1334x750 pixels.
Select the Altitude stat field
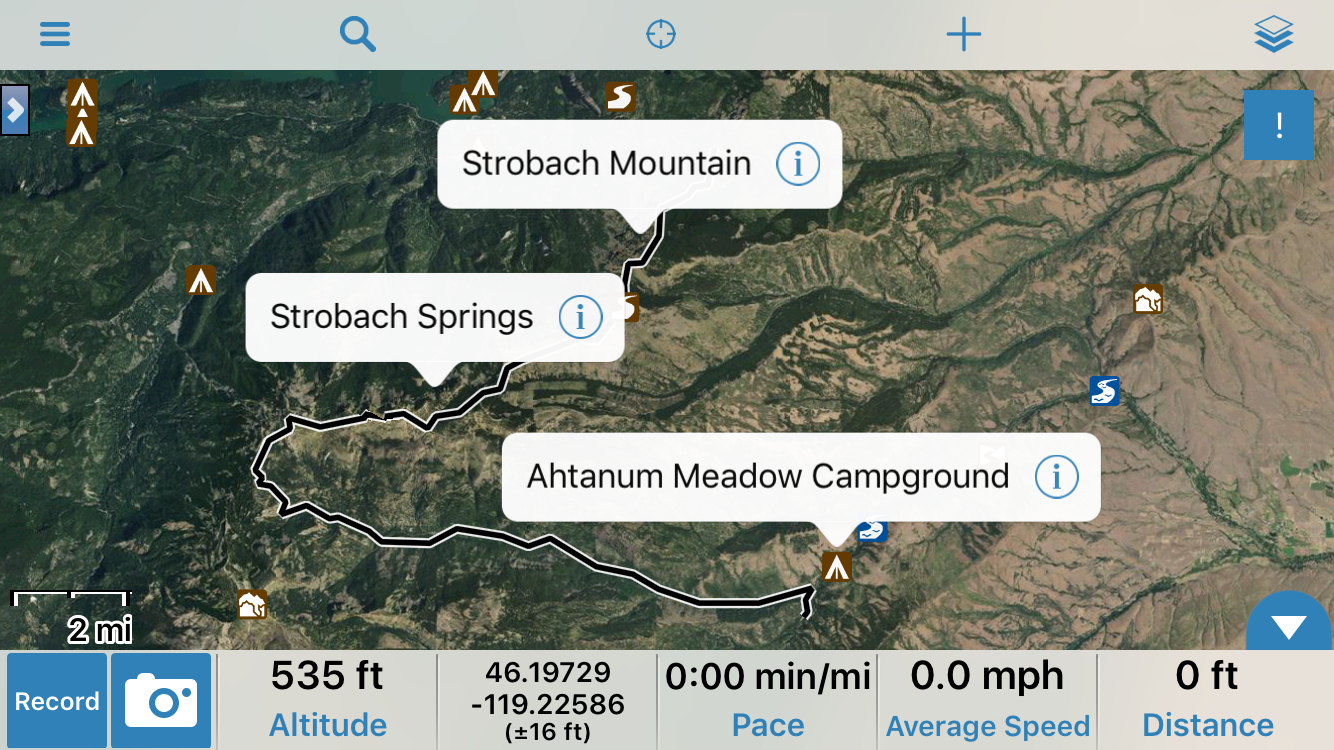click(x=327, y=701)
